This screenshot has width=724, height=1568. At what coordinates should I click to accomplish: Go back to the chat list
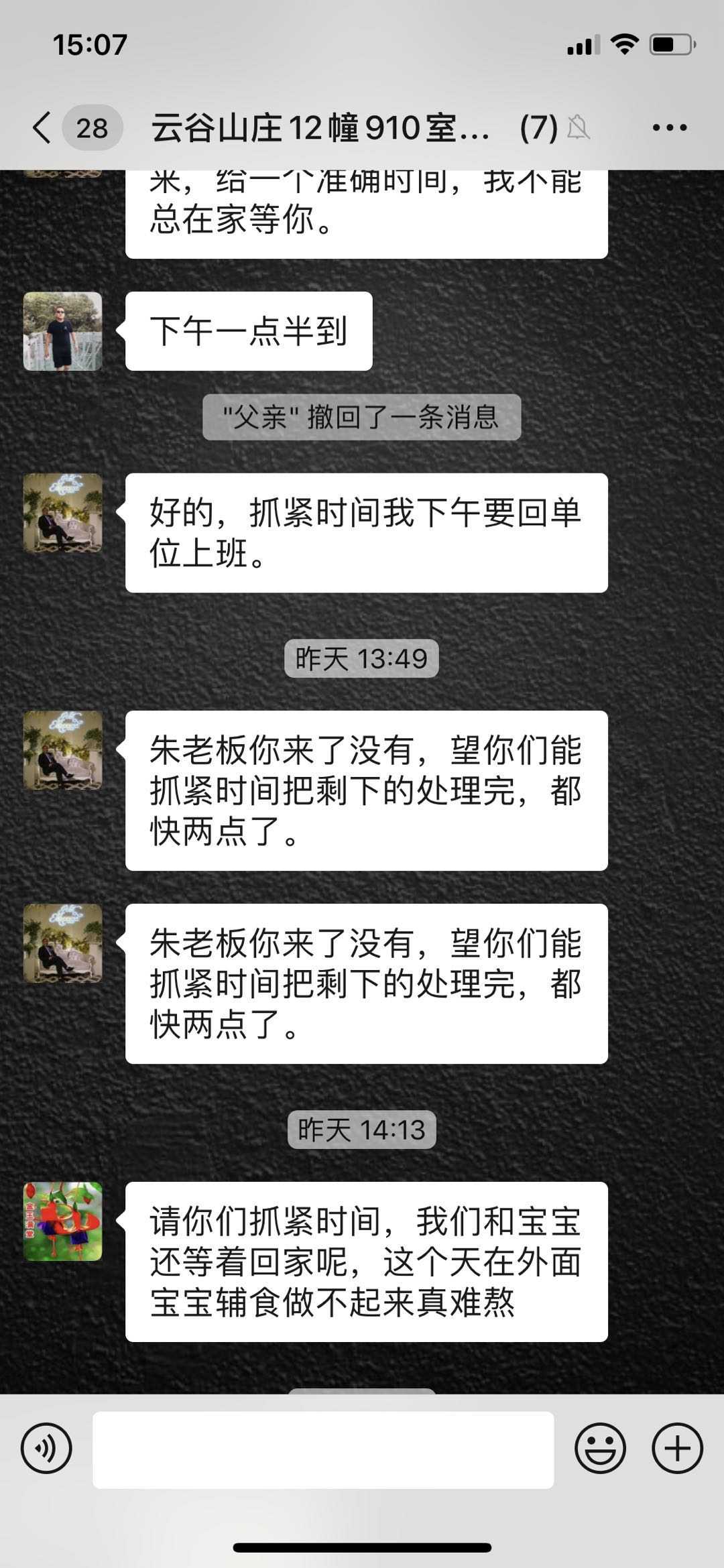43,127
